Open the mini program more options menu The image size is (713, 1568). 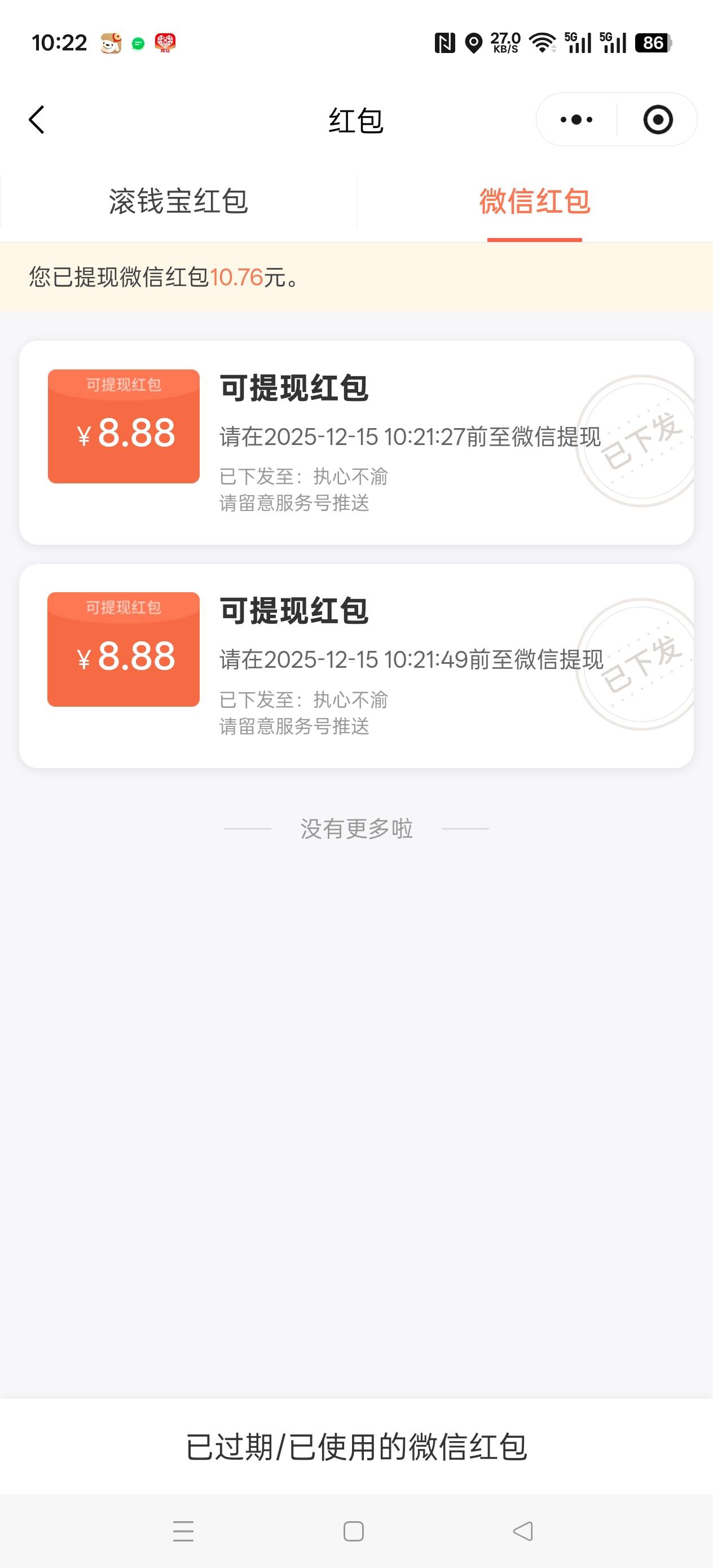pyautogui.click(x=576, y=120)
